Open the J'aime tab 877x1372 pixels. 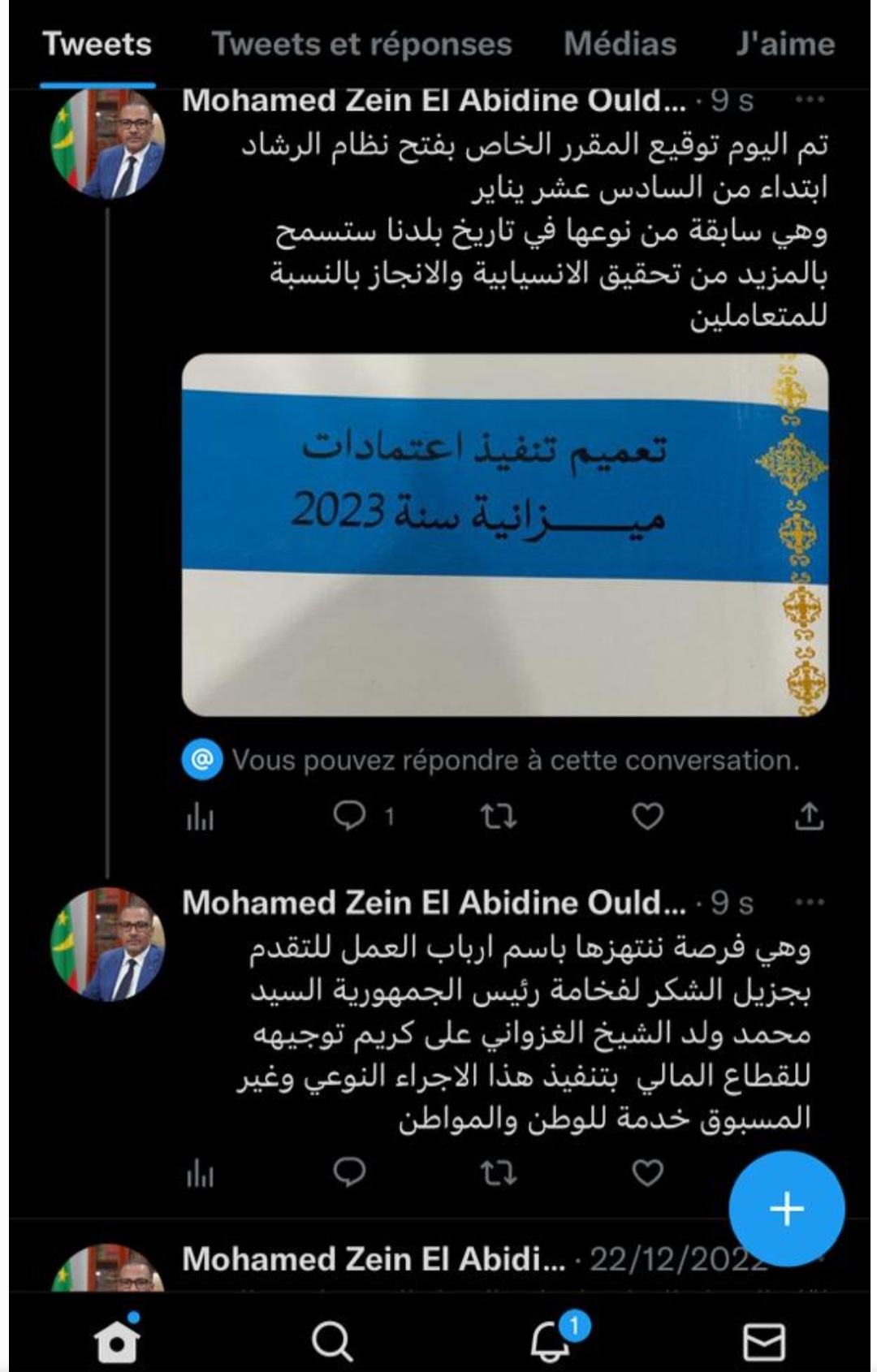point(784,44)
